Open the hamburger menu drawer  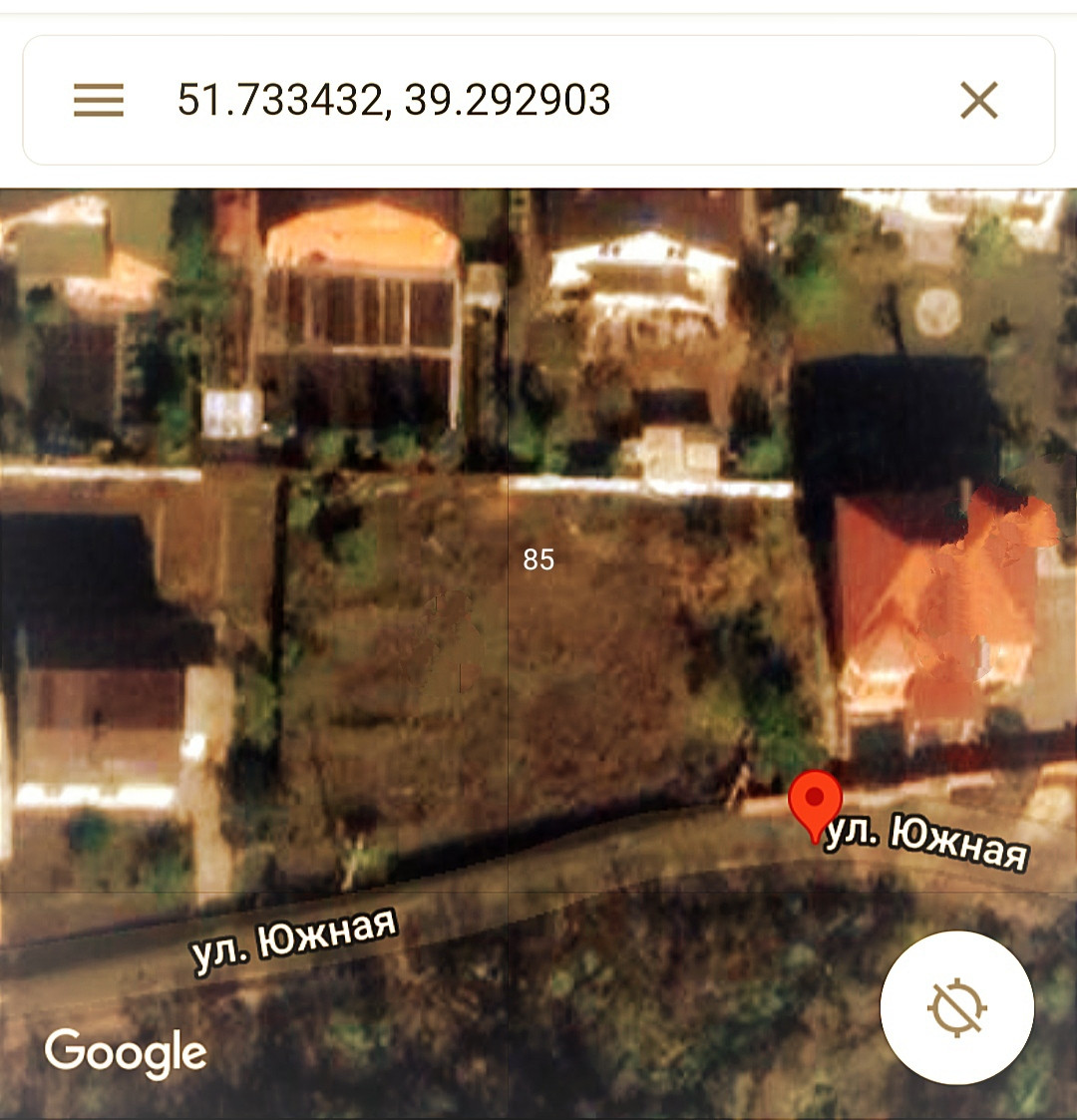pyautogui.click(x=99, y=100)
